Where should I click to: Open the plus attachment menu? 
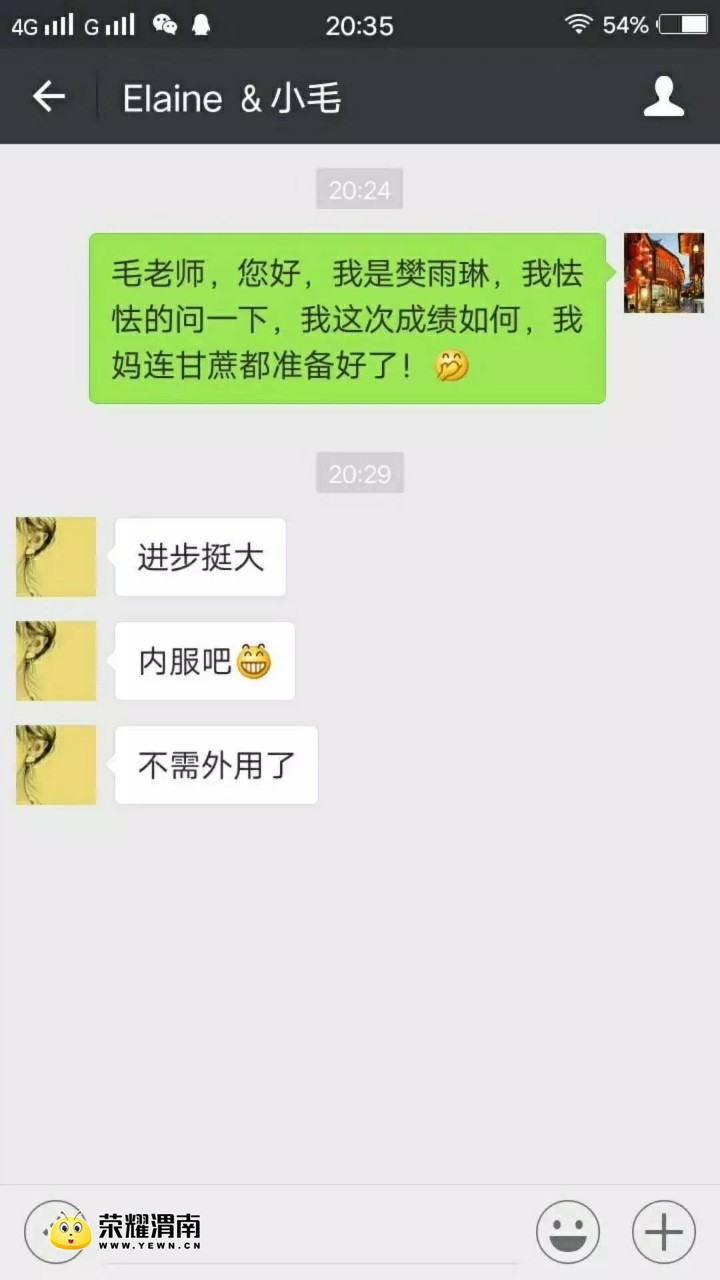click(x=663, y=1232)
